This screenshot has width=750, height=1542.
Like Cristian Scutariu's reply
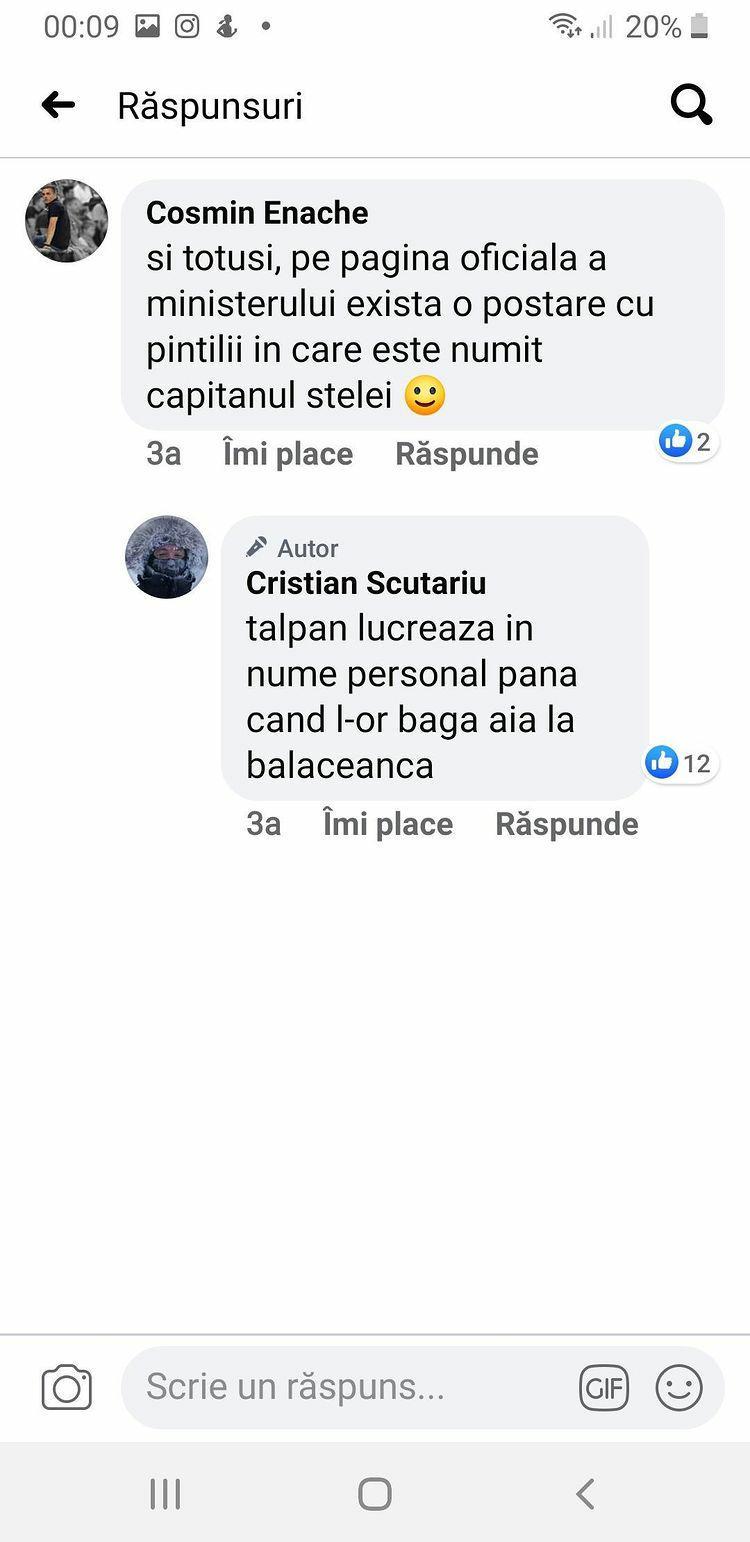pos(387,824)
